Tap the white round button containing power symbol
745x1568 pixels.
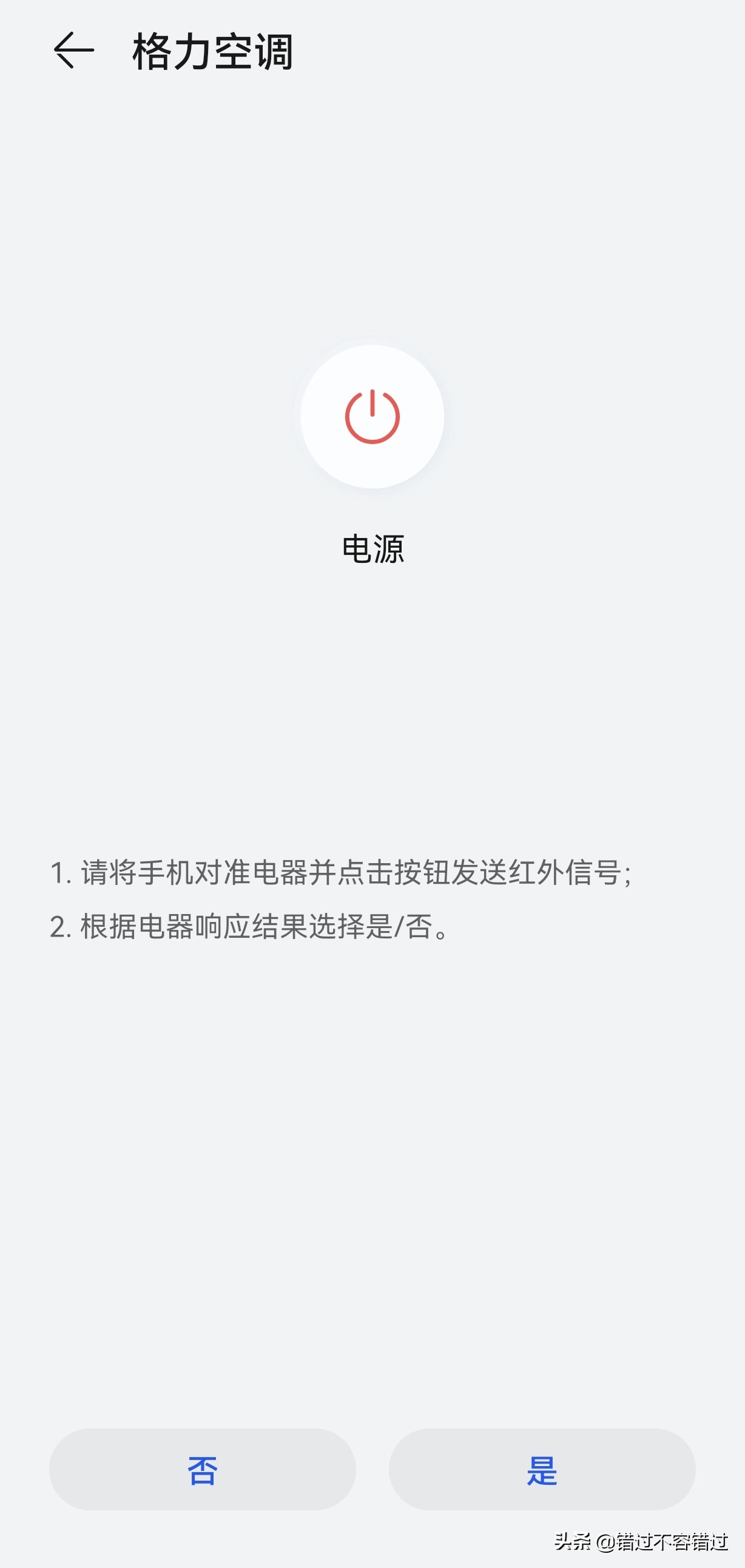pos(373,416)
